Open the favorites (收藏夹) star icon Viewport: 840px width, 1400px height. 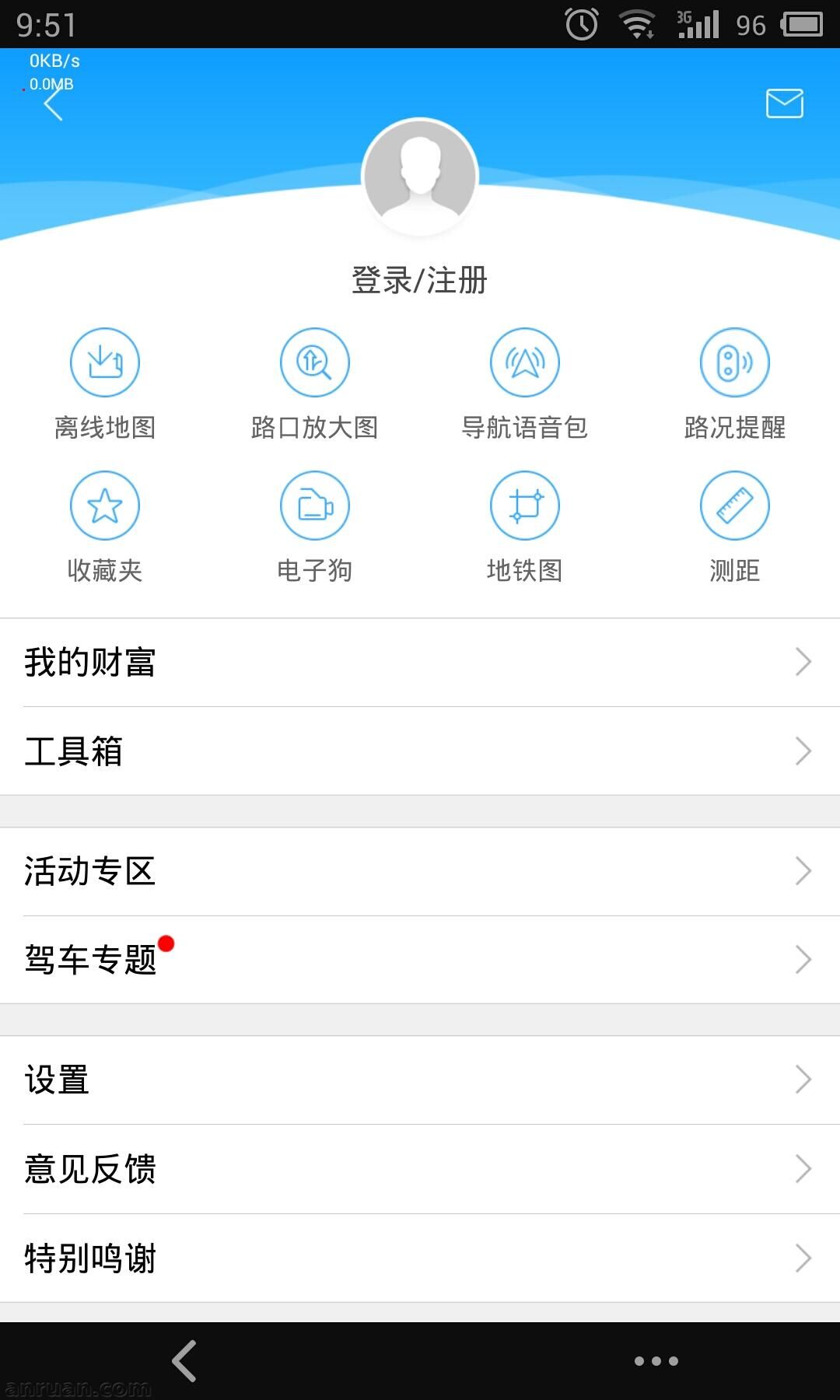[x=105, y=505]
